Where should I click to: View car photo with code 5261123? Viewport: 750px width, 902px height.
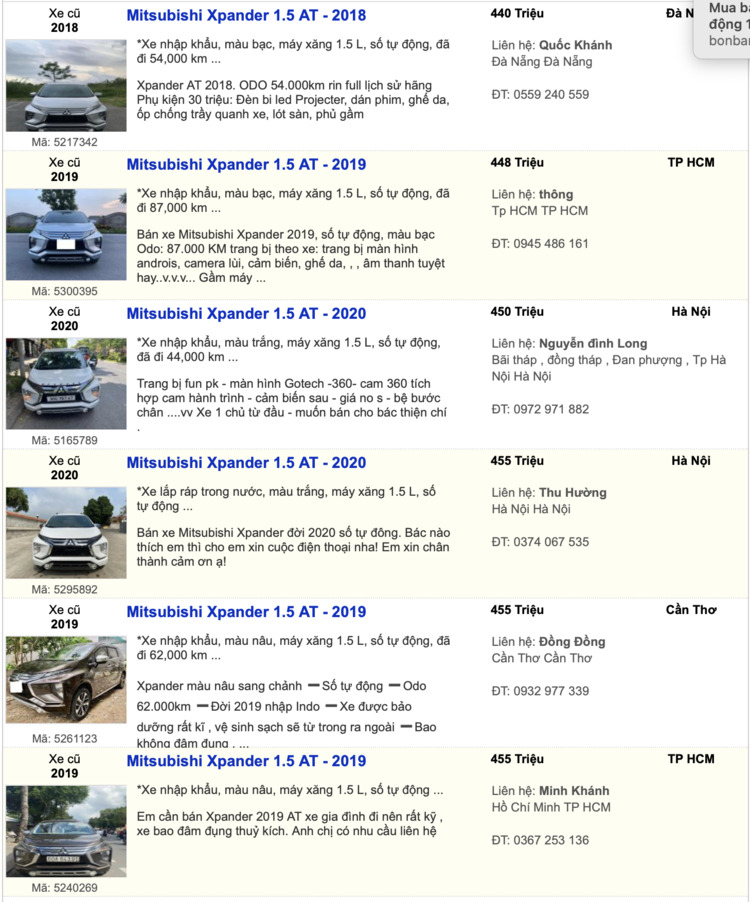point(66,681)
